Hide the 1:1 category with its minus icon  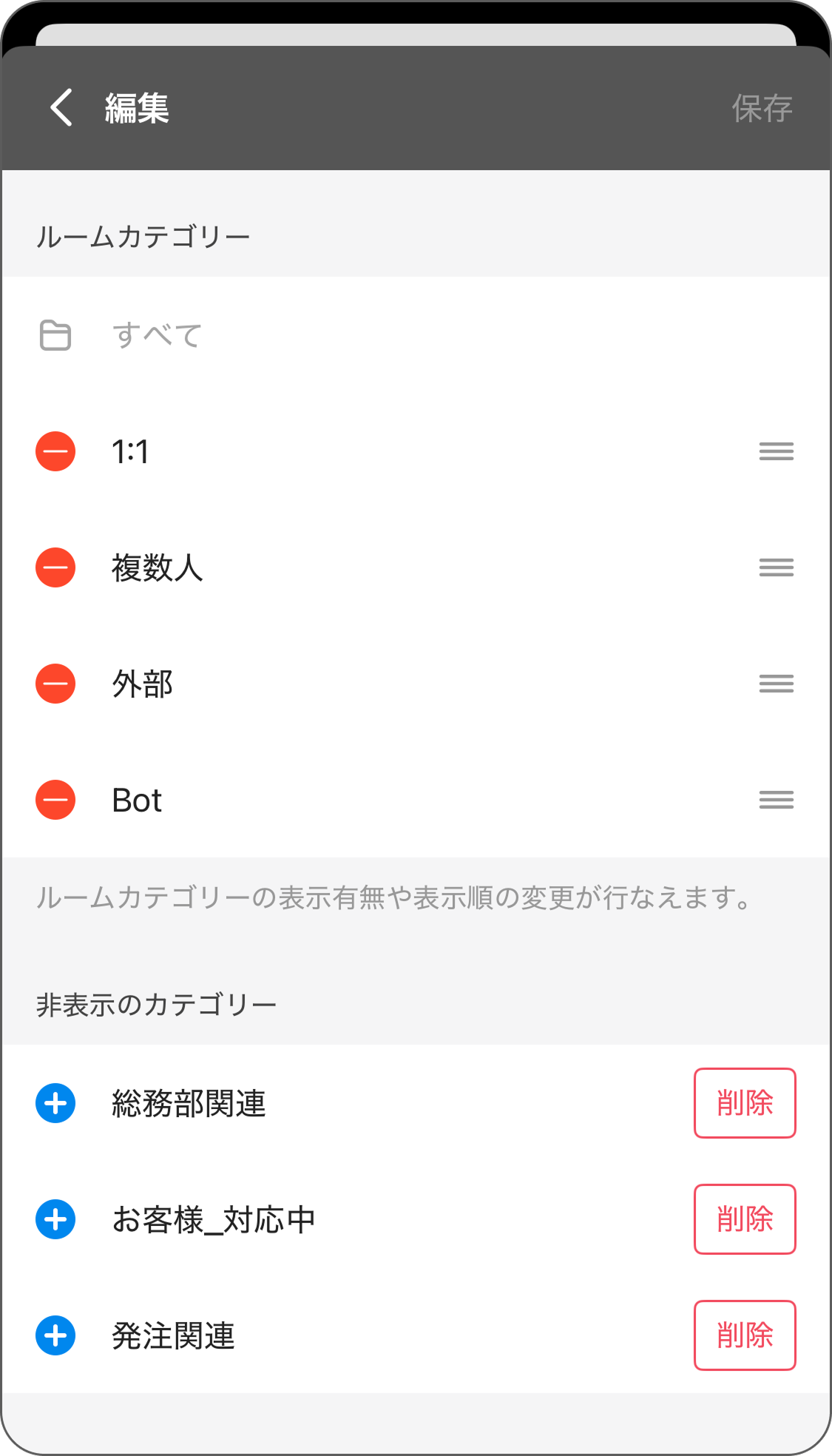tap(55, 451)
